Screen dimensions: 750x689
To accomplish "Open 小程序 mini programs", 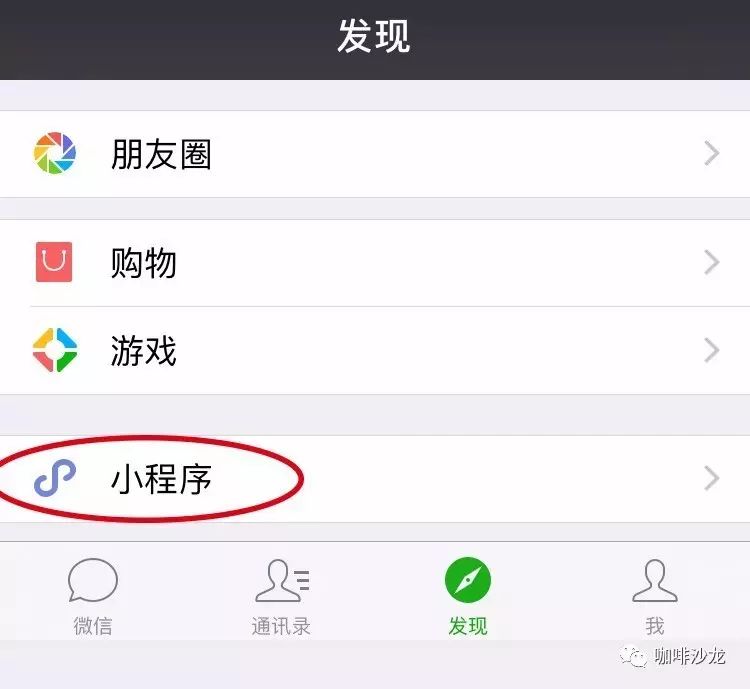I will point(374,479).
